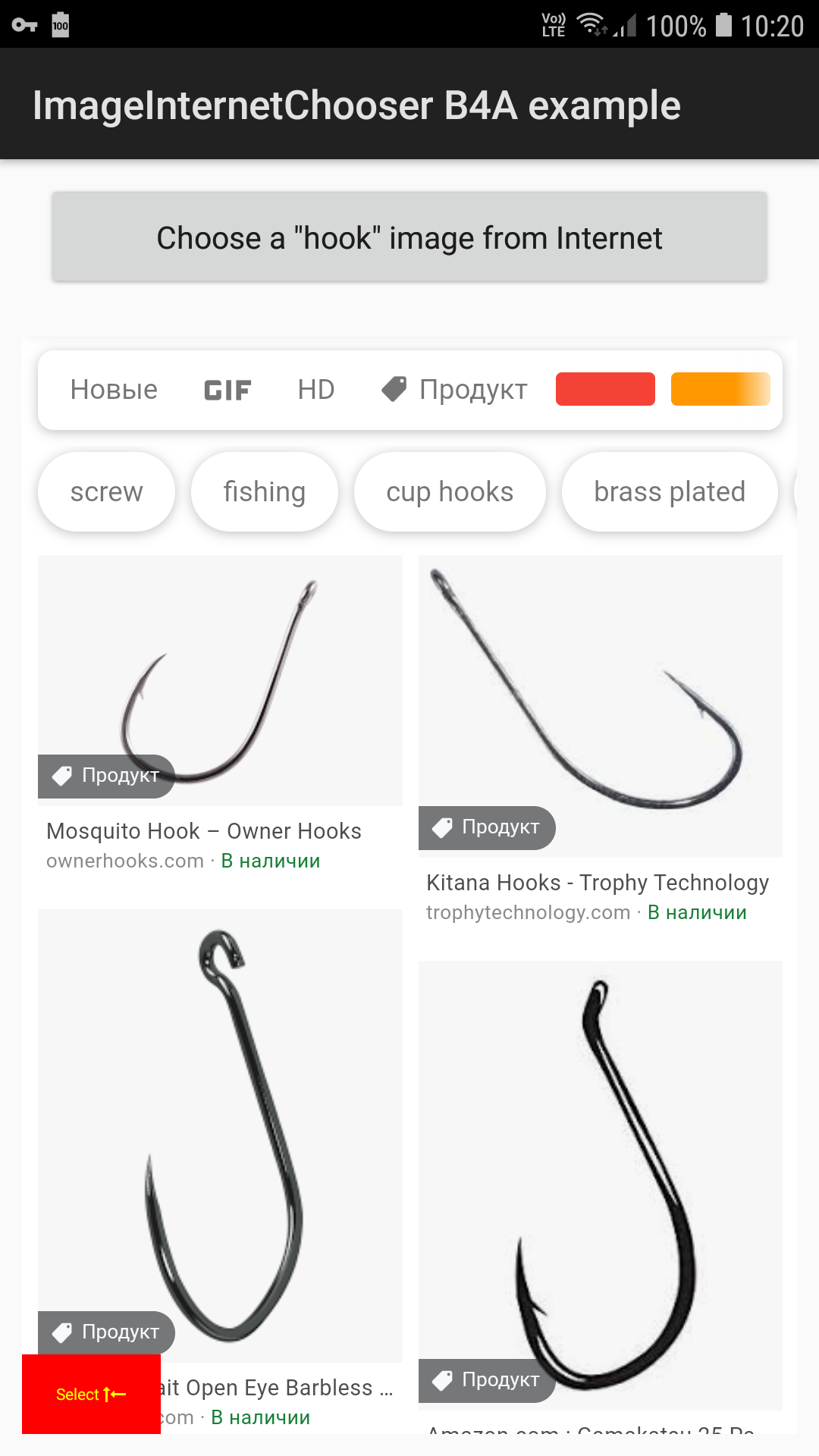Apply the GIF filter
Viewport: 819px width, 1456px height.
click(x=227, y=390)
